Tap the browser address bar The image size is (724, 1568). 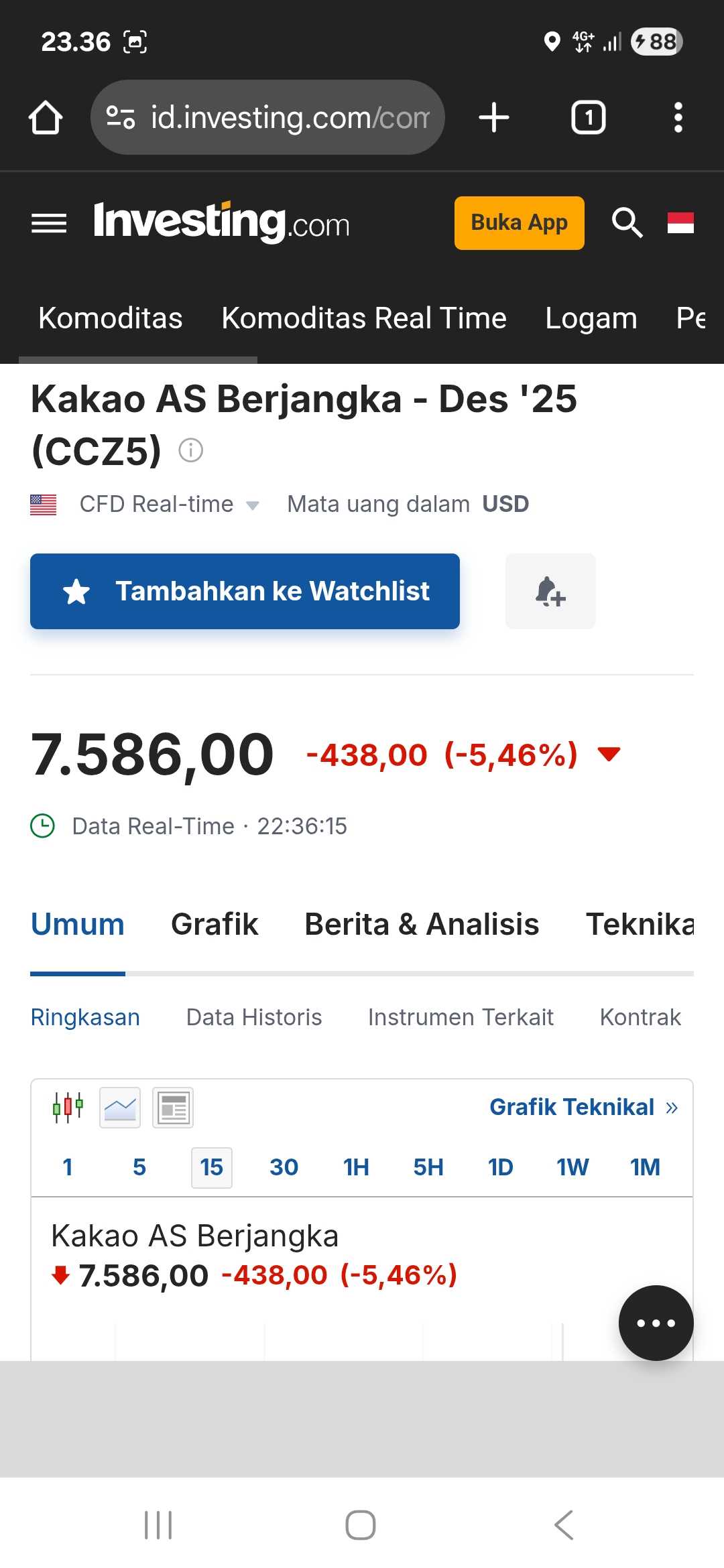[x=268, y=118]
